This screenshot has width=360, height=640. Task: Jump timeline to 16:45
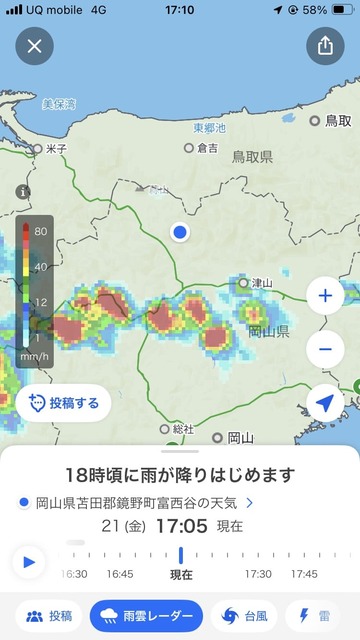click(x=120, y=574)
